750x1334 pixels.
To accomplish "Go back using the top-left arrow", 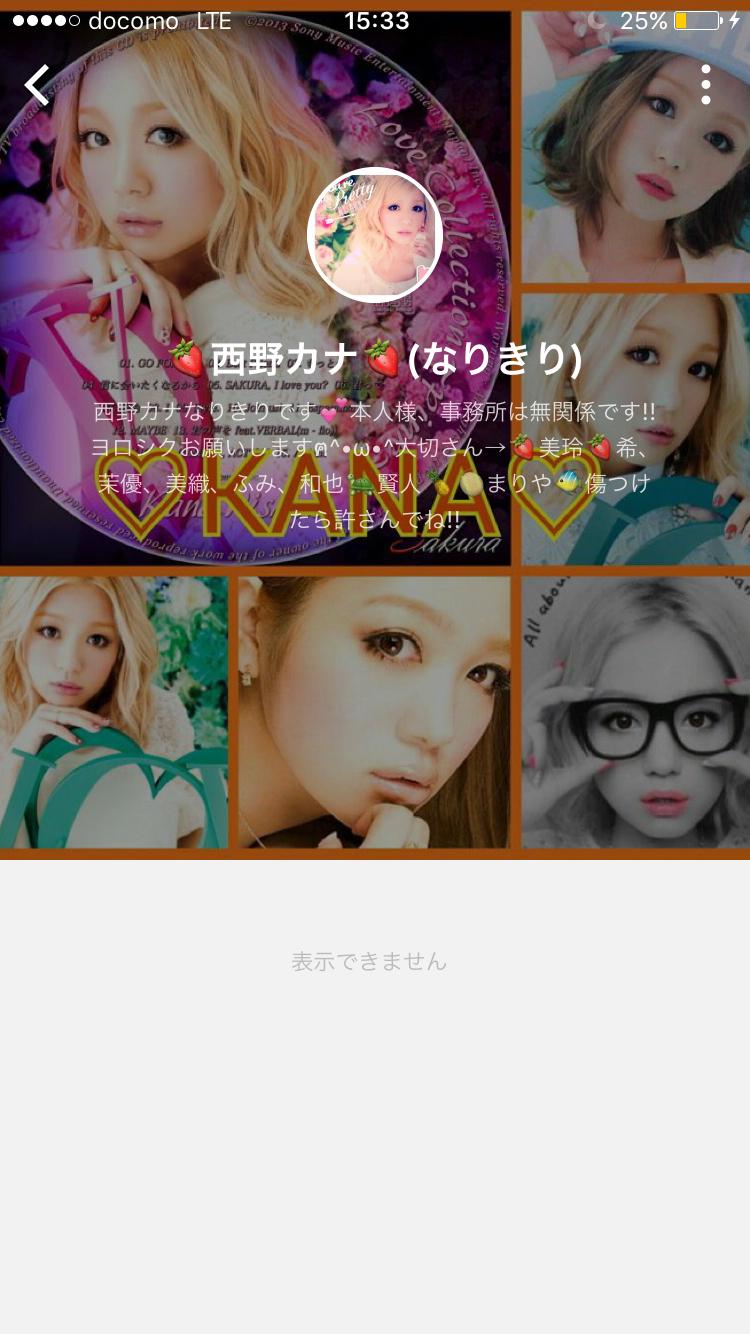I will (x=38, y=85).
